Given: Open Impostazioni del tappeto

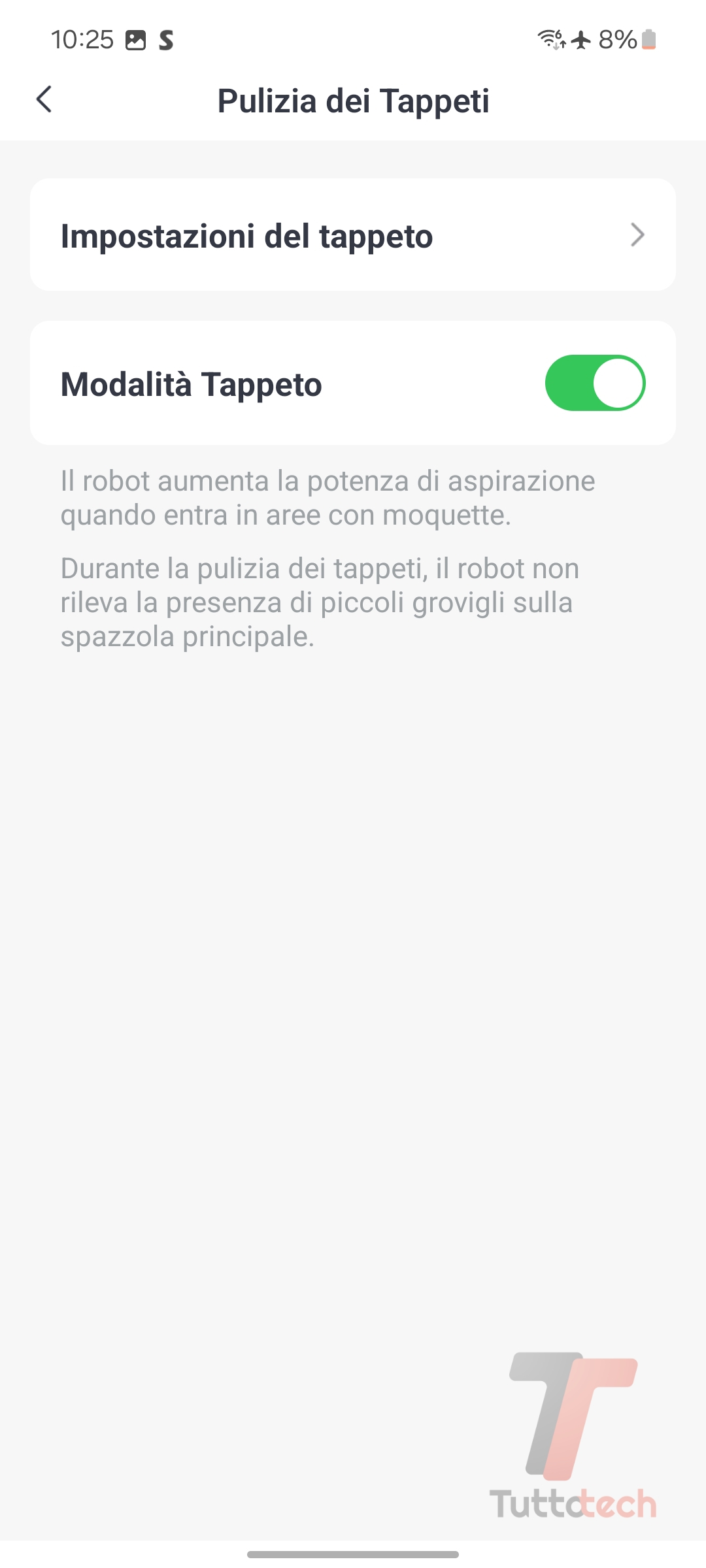Looking at the screenshot, I should [x=353, y=235].
